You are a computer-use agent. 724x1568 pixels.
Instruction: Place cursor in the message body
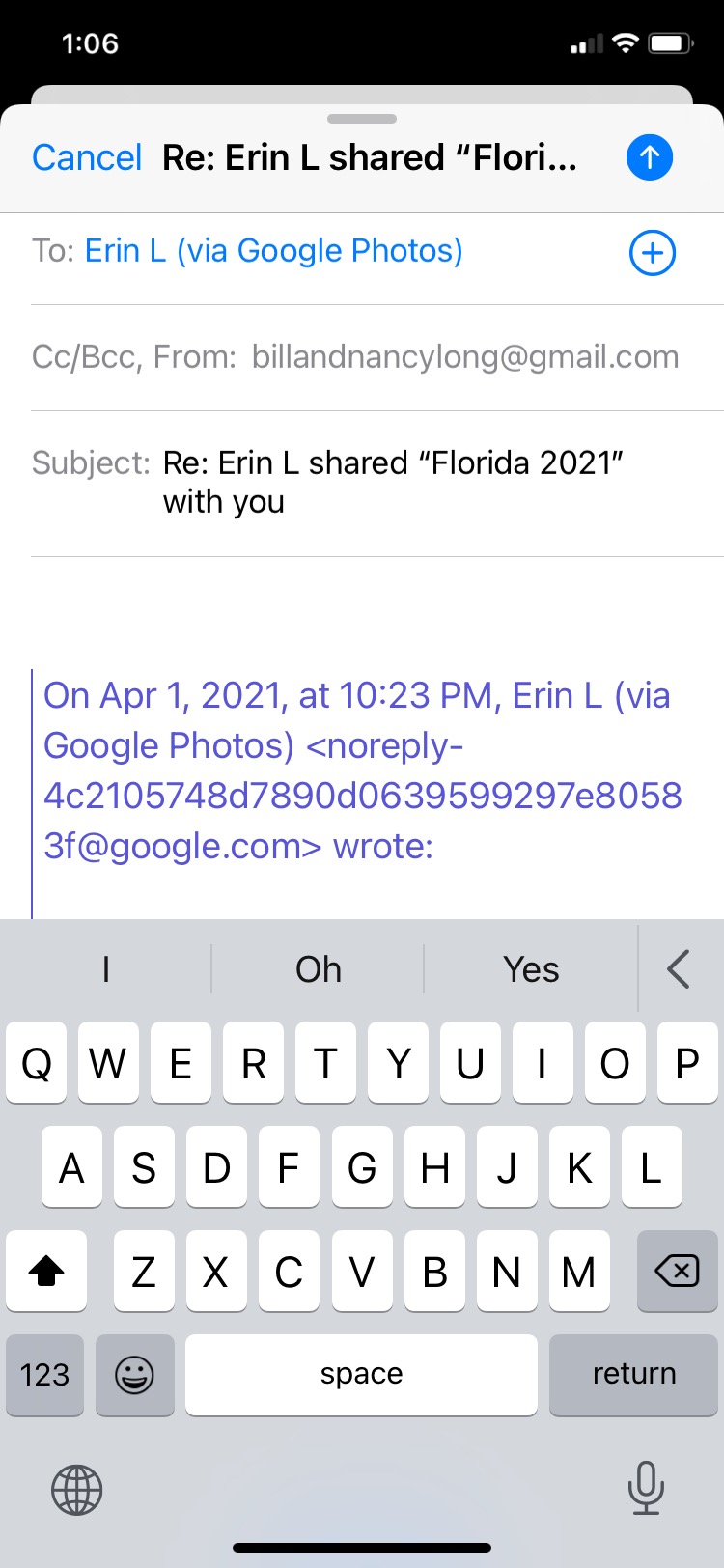[x=362, y=610]
